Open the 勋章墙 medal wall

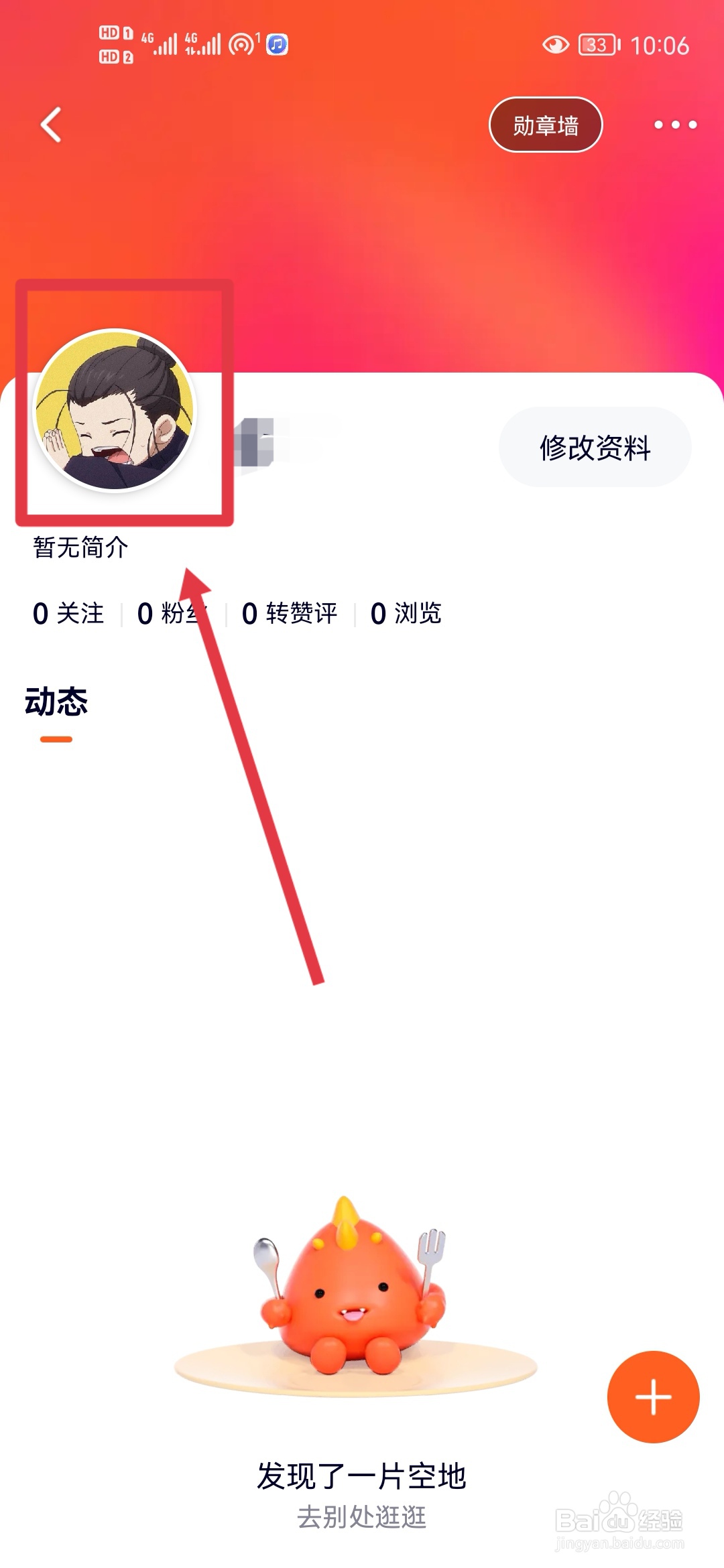click(x=545, y=125)
